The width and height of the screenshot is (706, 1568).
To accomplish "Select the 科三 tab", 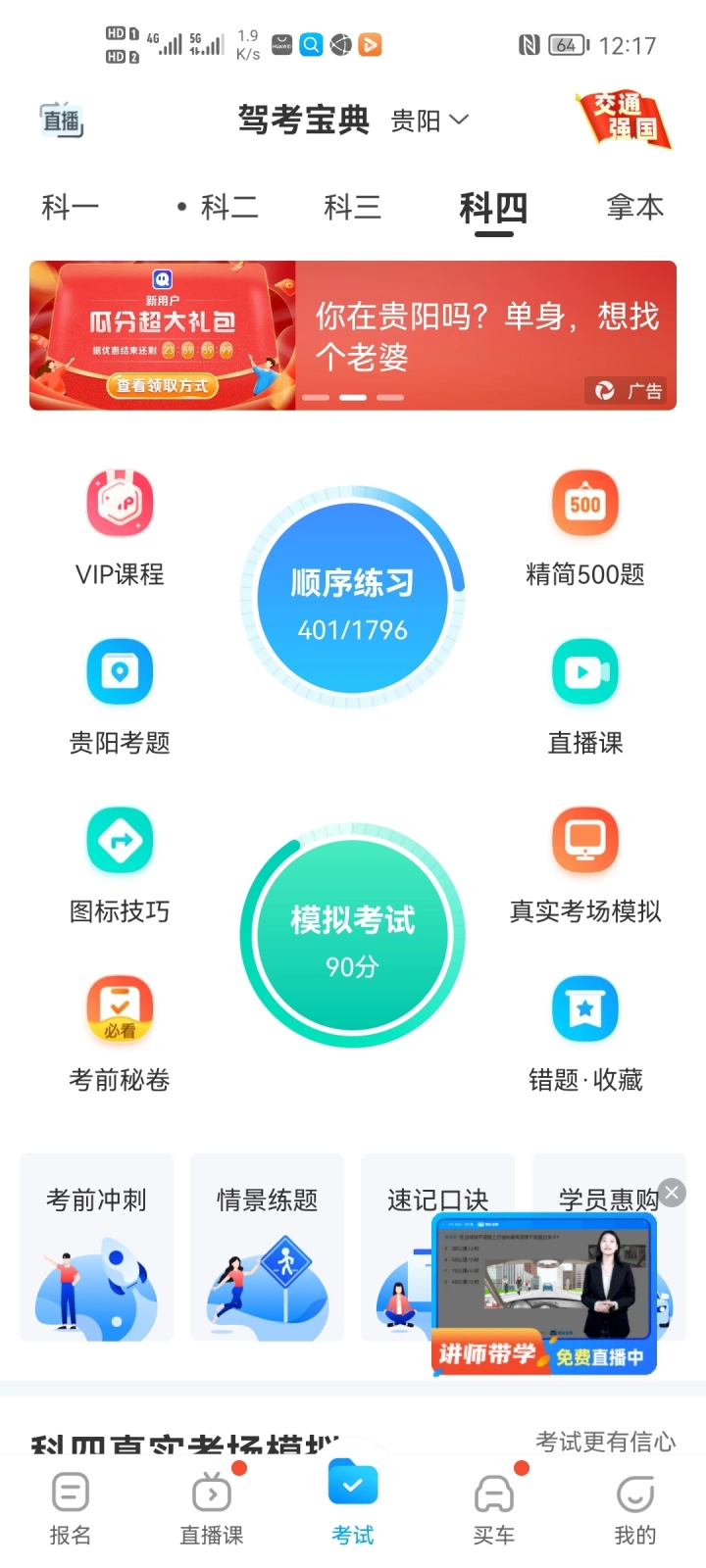I will pyautogui.click(x=352, y=208).
